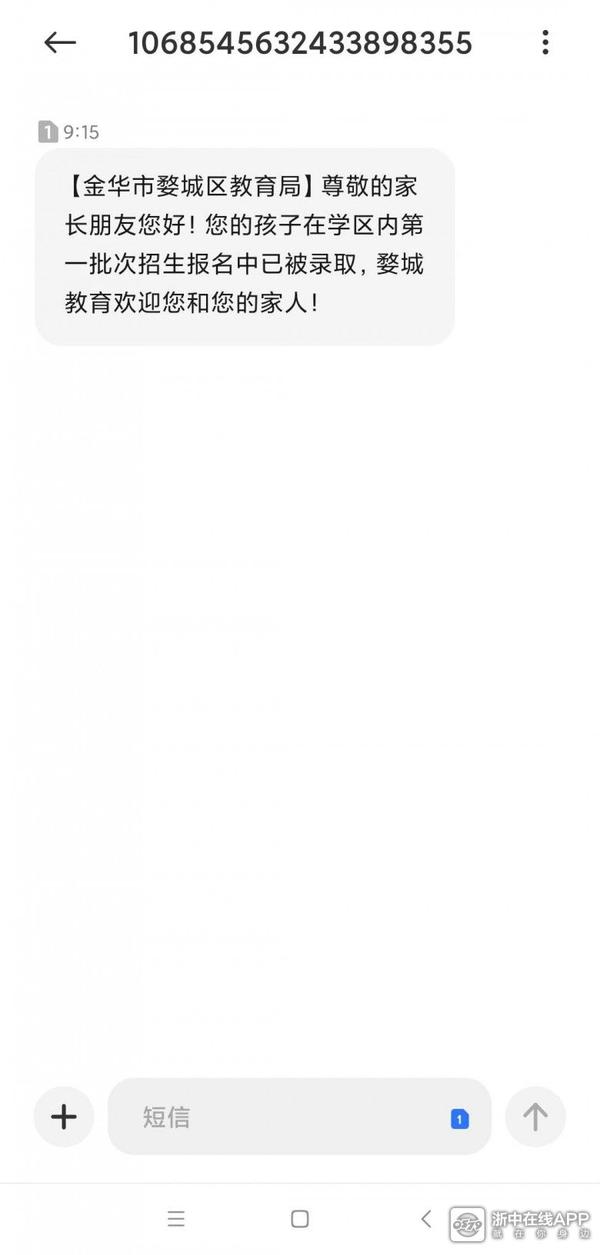
Task: Open the three-dot overflow menu
Action: pos(545,42)
